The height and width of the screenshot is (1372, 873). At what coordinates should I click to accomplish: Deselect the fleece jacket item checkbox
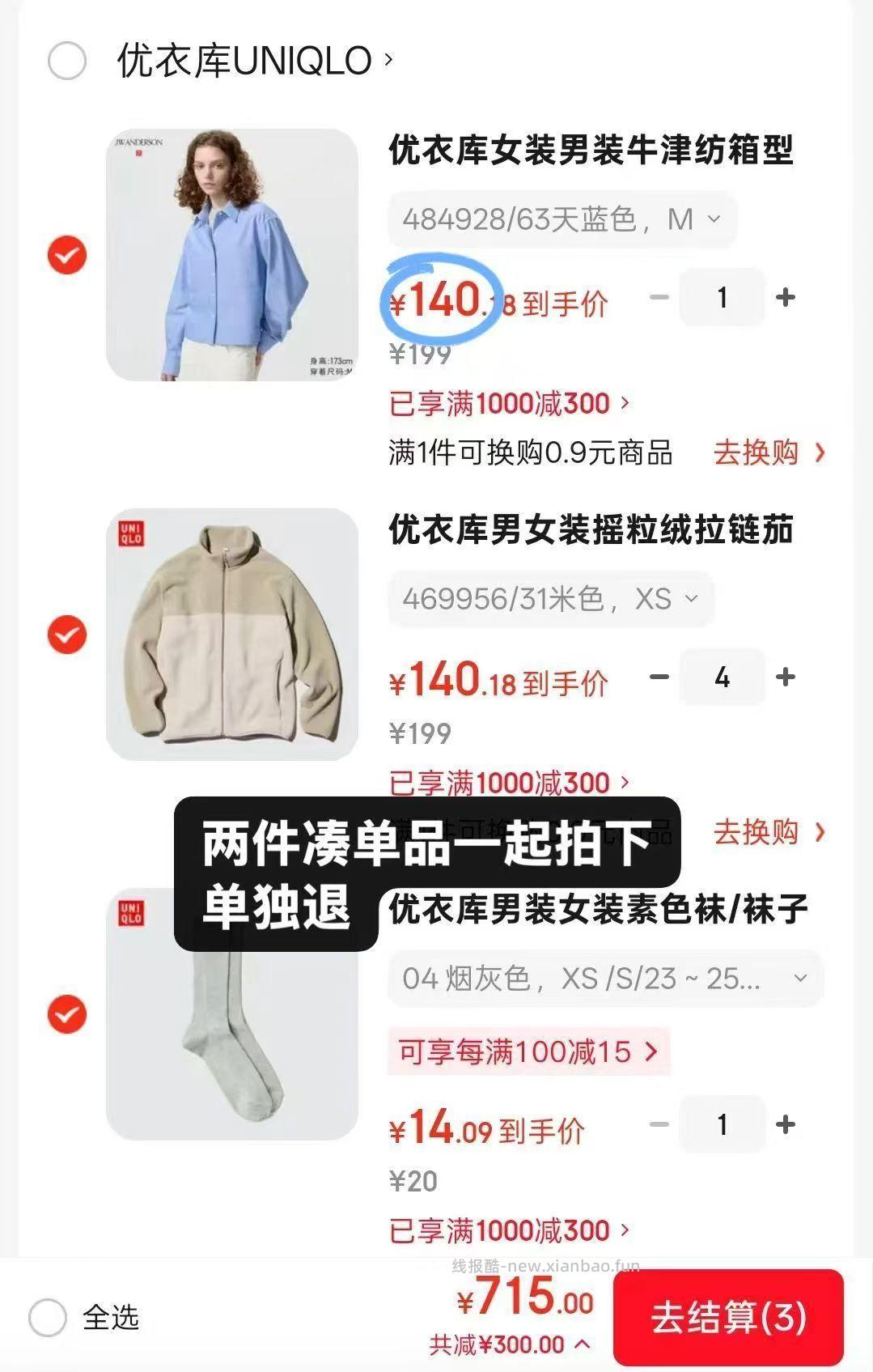[x=66, y=635]
